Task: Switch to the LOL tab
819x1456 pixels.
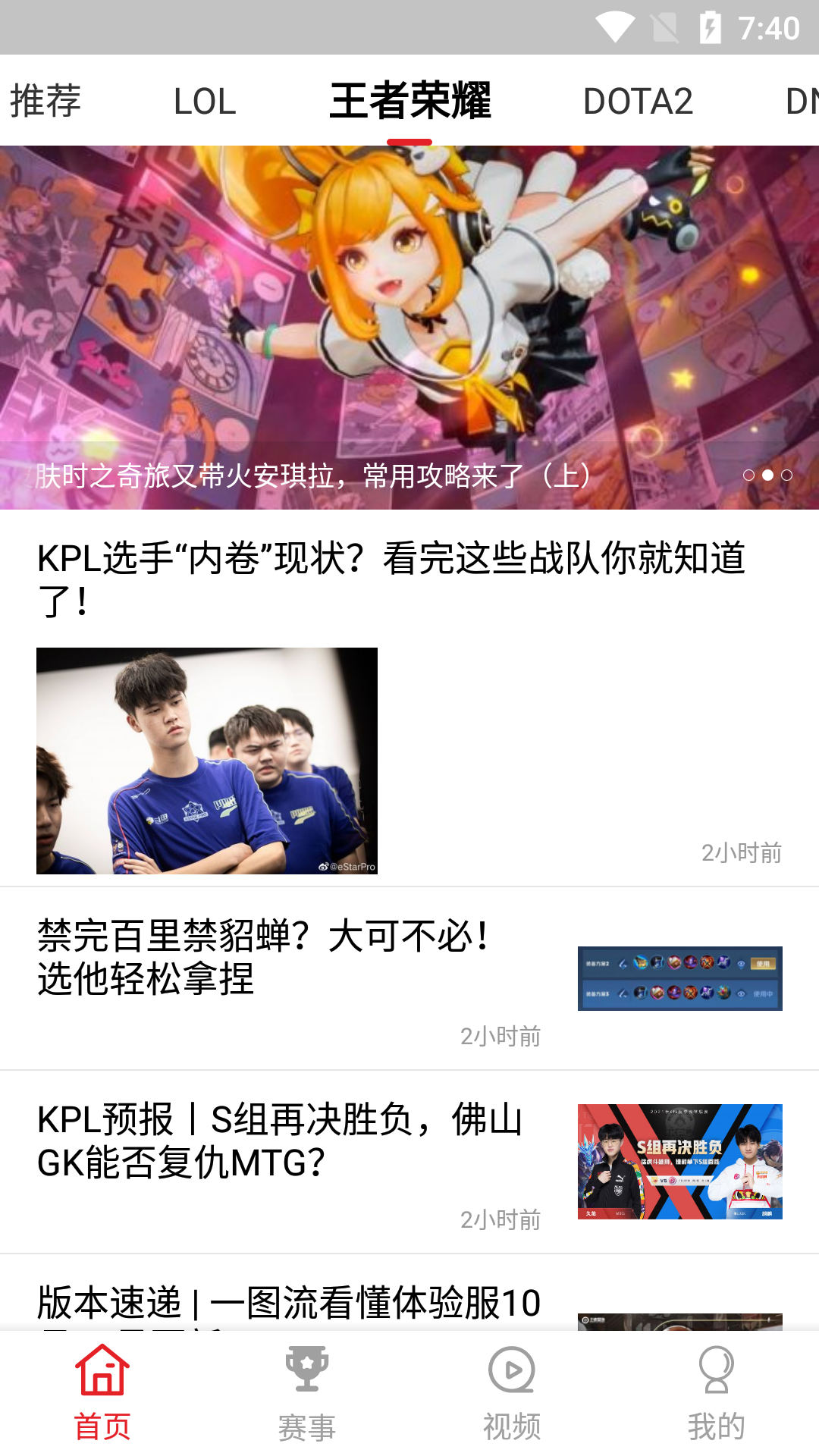Action: [205, 101]
